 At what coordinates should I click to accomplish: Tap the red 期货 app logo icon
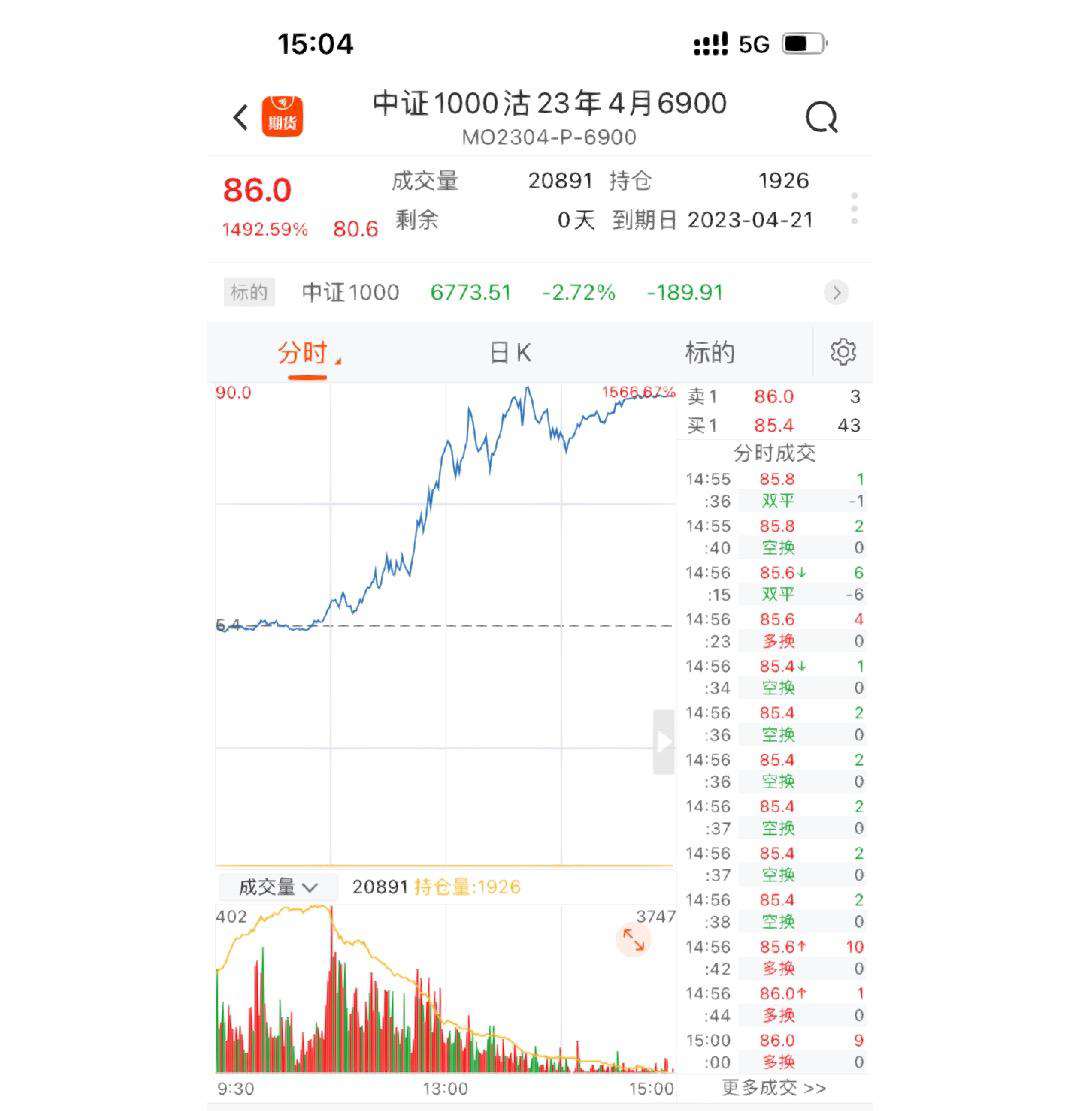(x=283, y=116)
